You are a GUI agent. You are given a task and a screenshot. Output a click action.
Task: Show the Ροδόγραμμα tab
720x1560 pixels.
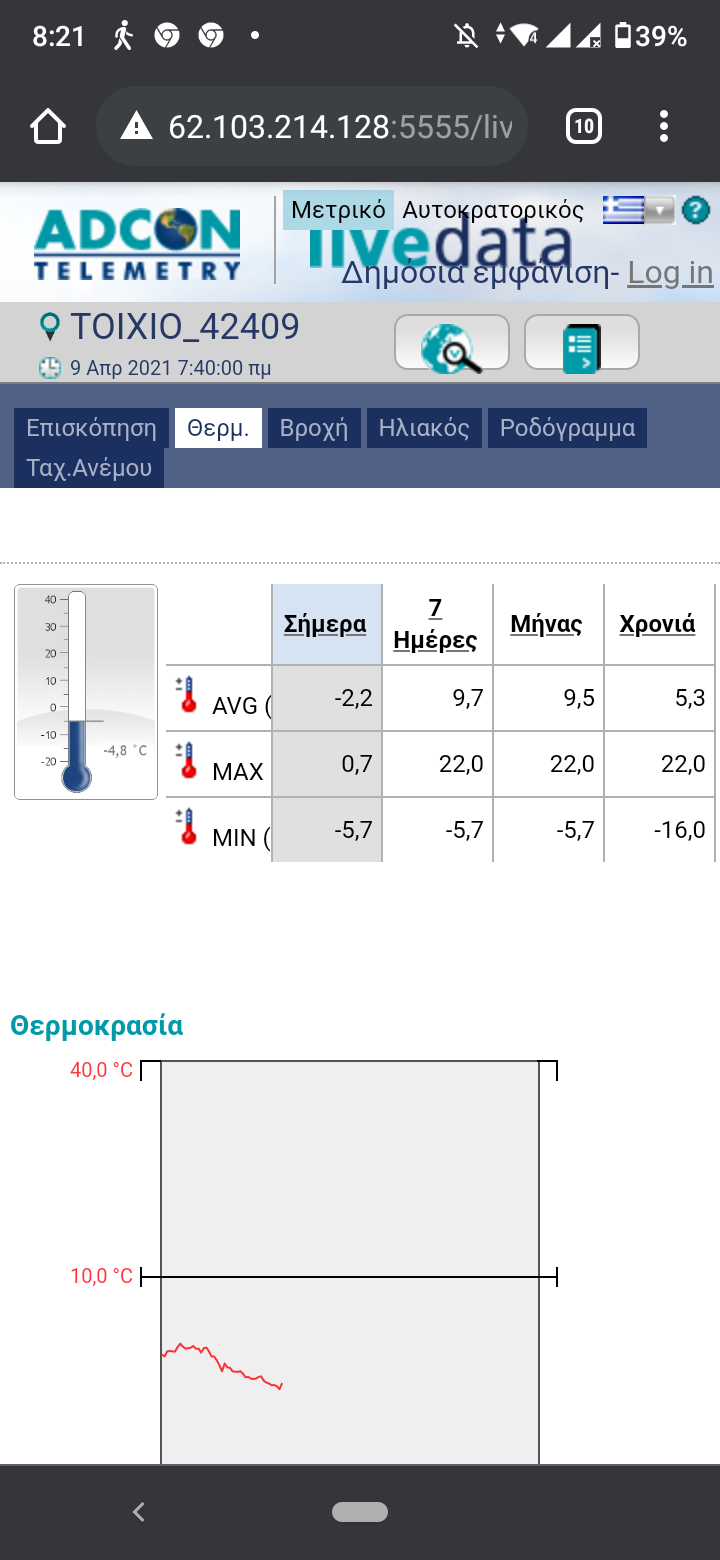[567, 428]
